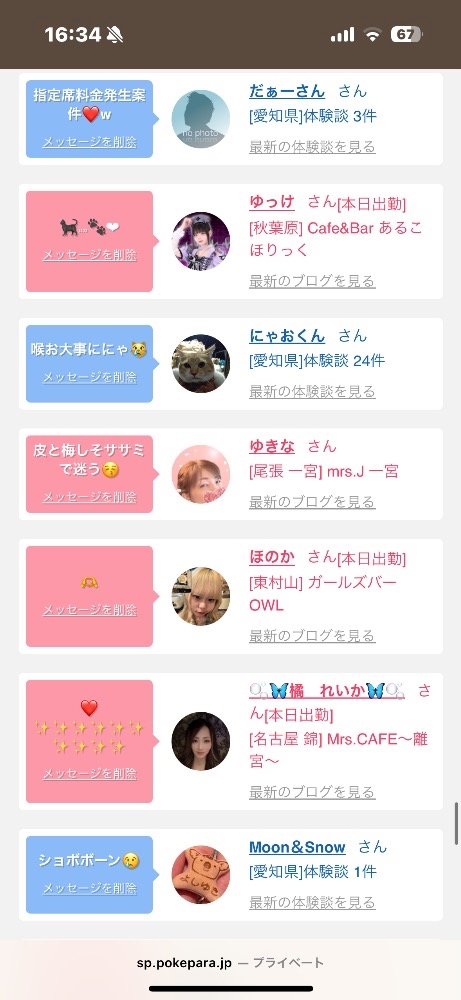This screenshot has height=1000, width=461.
Task: Open 橘 れいか's profile name link
Action: coord(326,691)
